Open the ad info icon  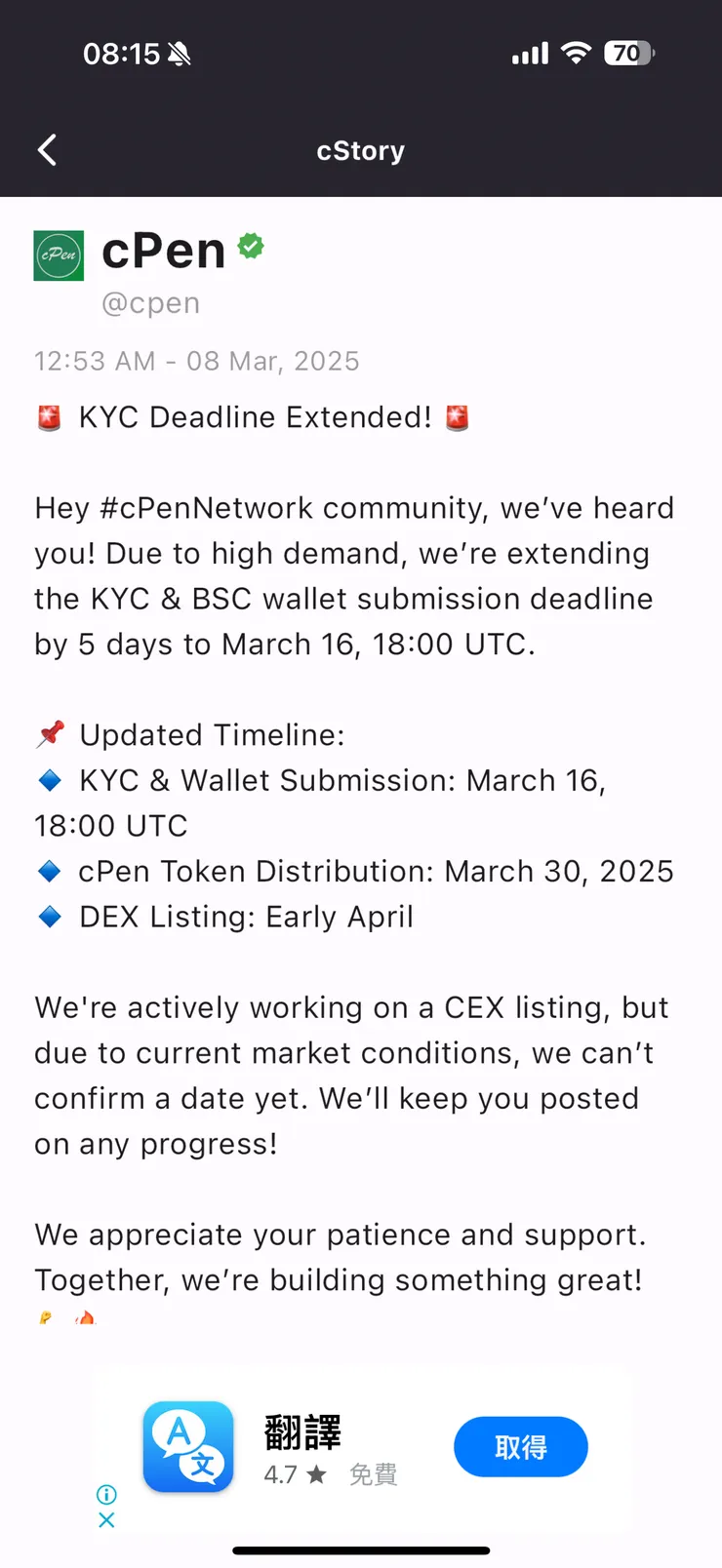(106, 1494)
